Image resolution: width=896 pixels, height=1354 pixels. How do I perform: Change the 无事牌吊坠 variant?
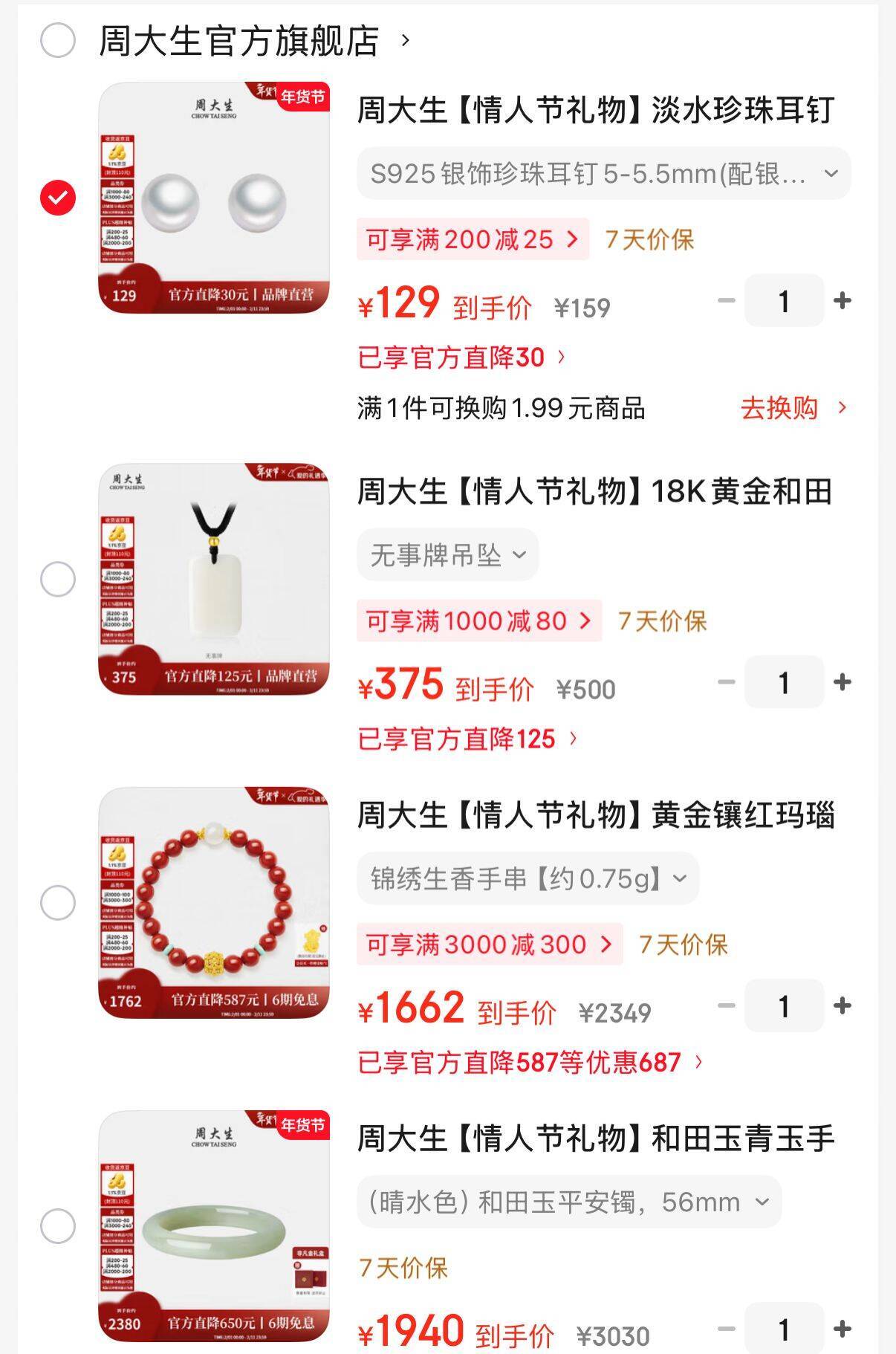click(x=447, y=555)
